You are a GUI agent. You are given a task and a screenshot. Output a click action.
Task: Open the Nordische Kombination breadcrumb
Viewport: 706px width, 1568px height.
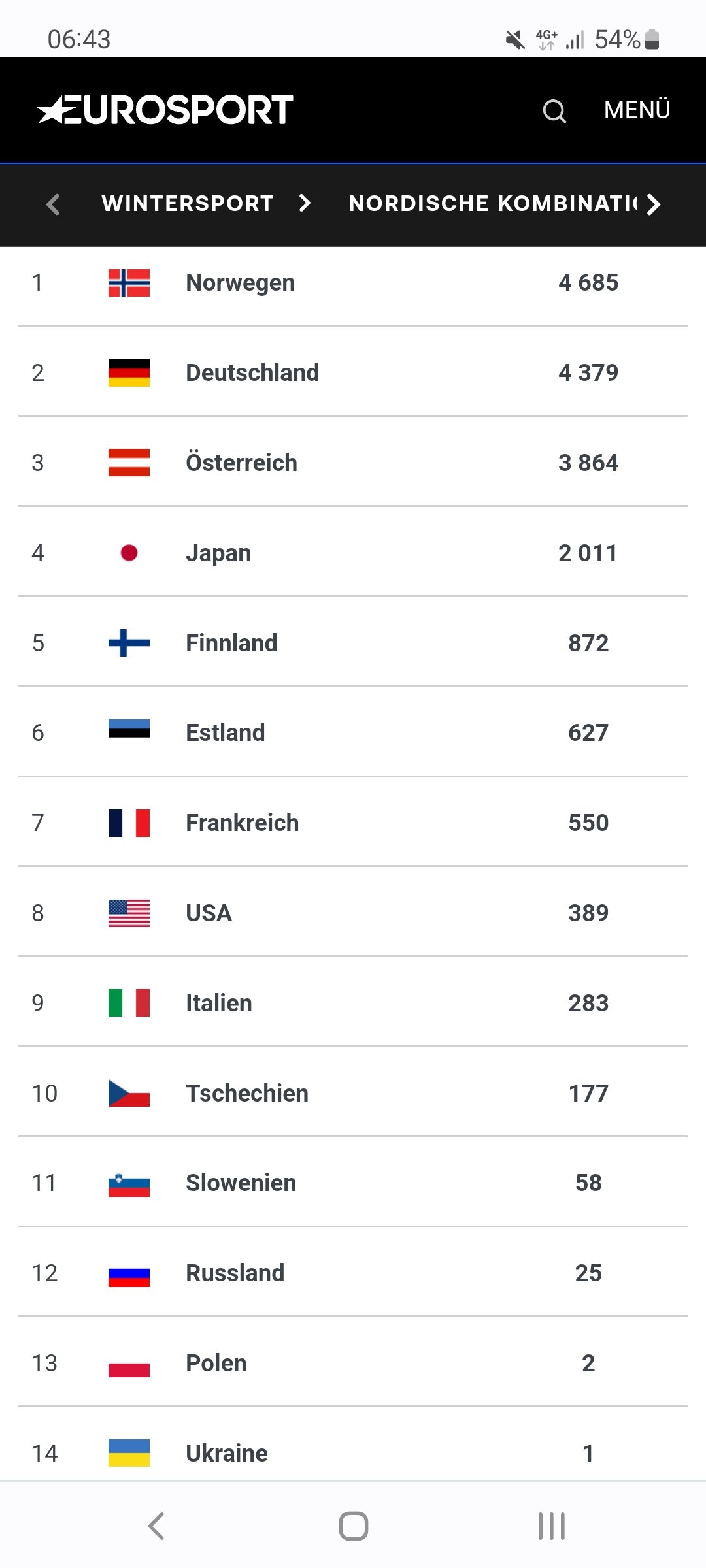click(x=494, y=203)
